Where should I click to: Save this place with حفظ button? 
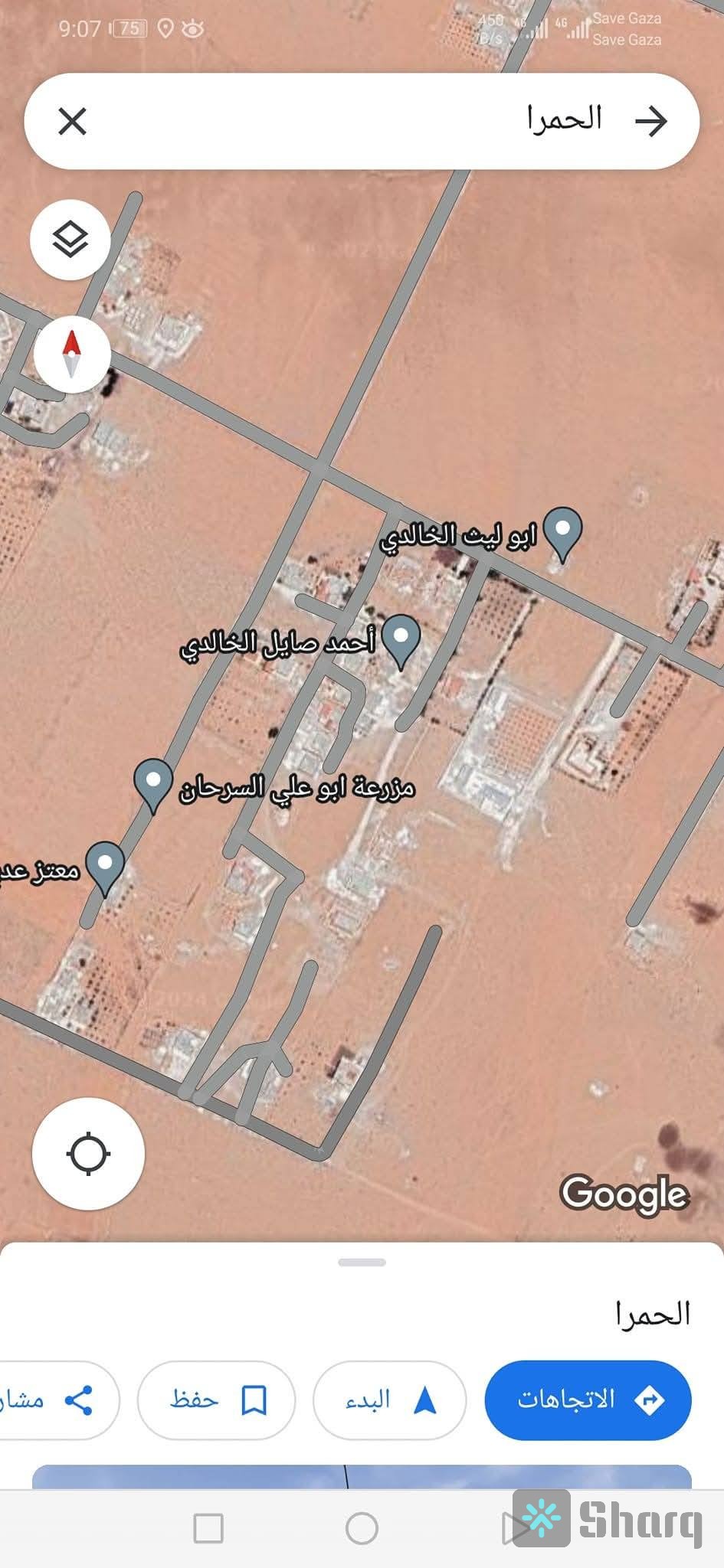click(x=216, y=1400)
